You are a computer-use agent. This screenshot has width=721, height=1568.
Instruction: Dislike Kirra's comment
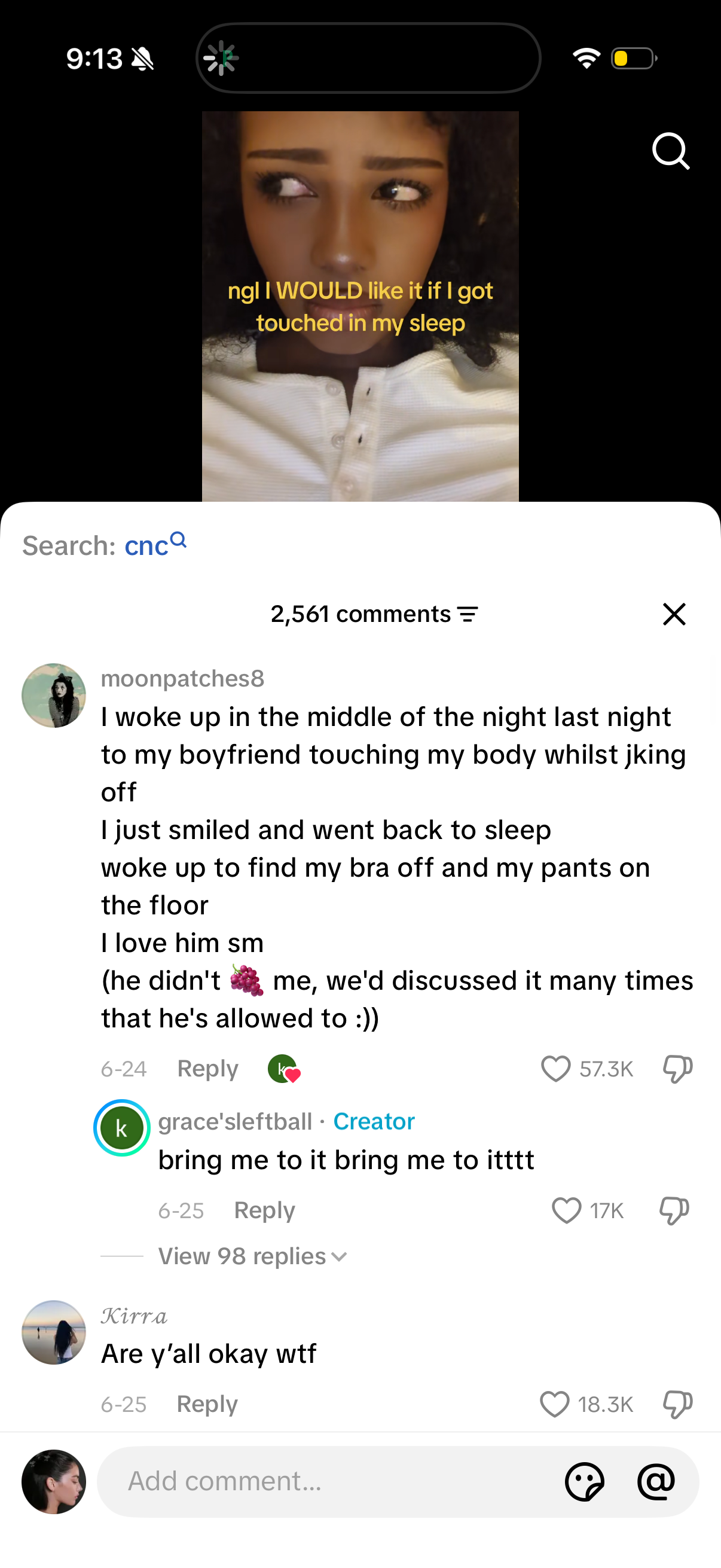pos(678,1404)
